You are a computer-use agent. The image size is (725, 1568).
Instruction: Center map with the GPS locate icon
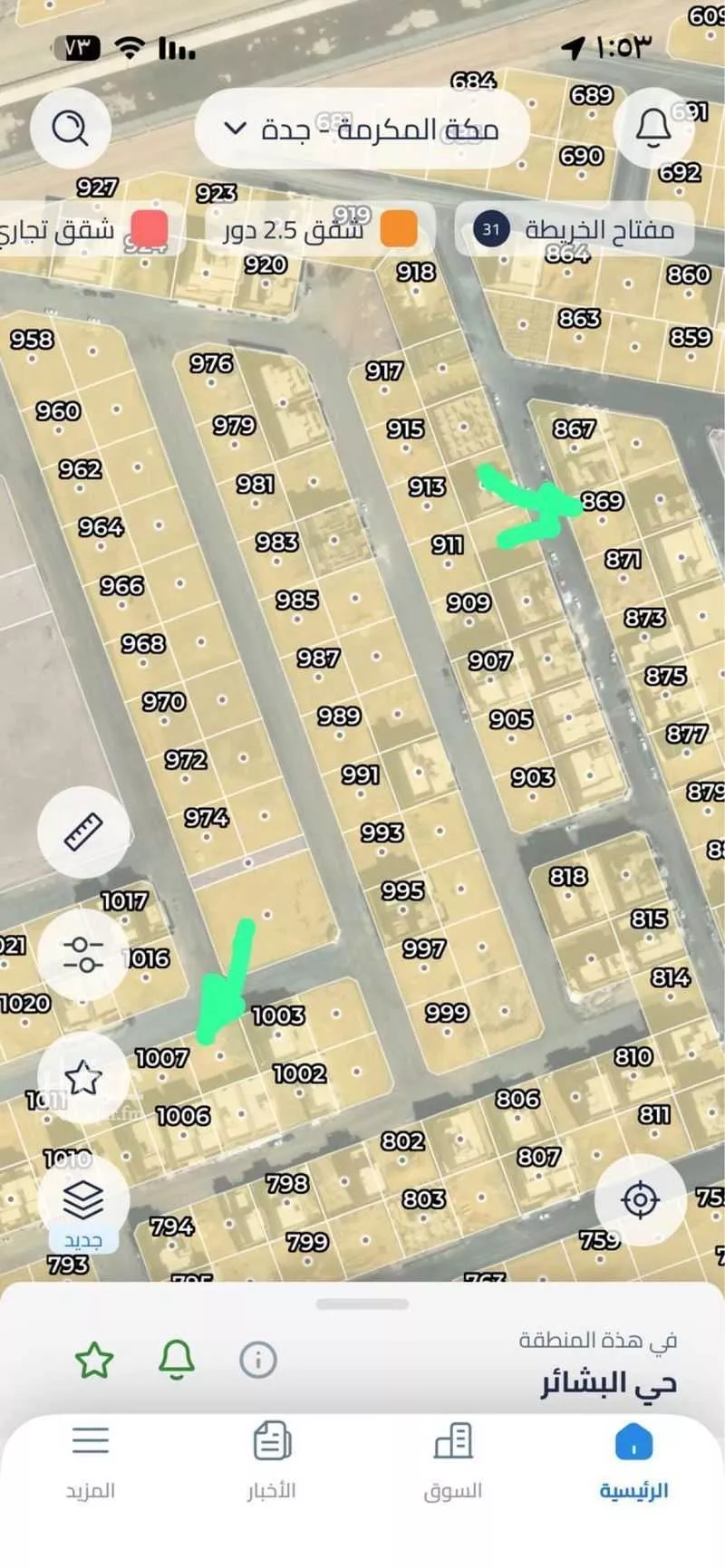click(642, 1199)
